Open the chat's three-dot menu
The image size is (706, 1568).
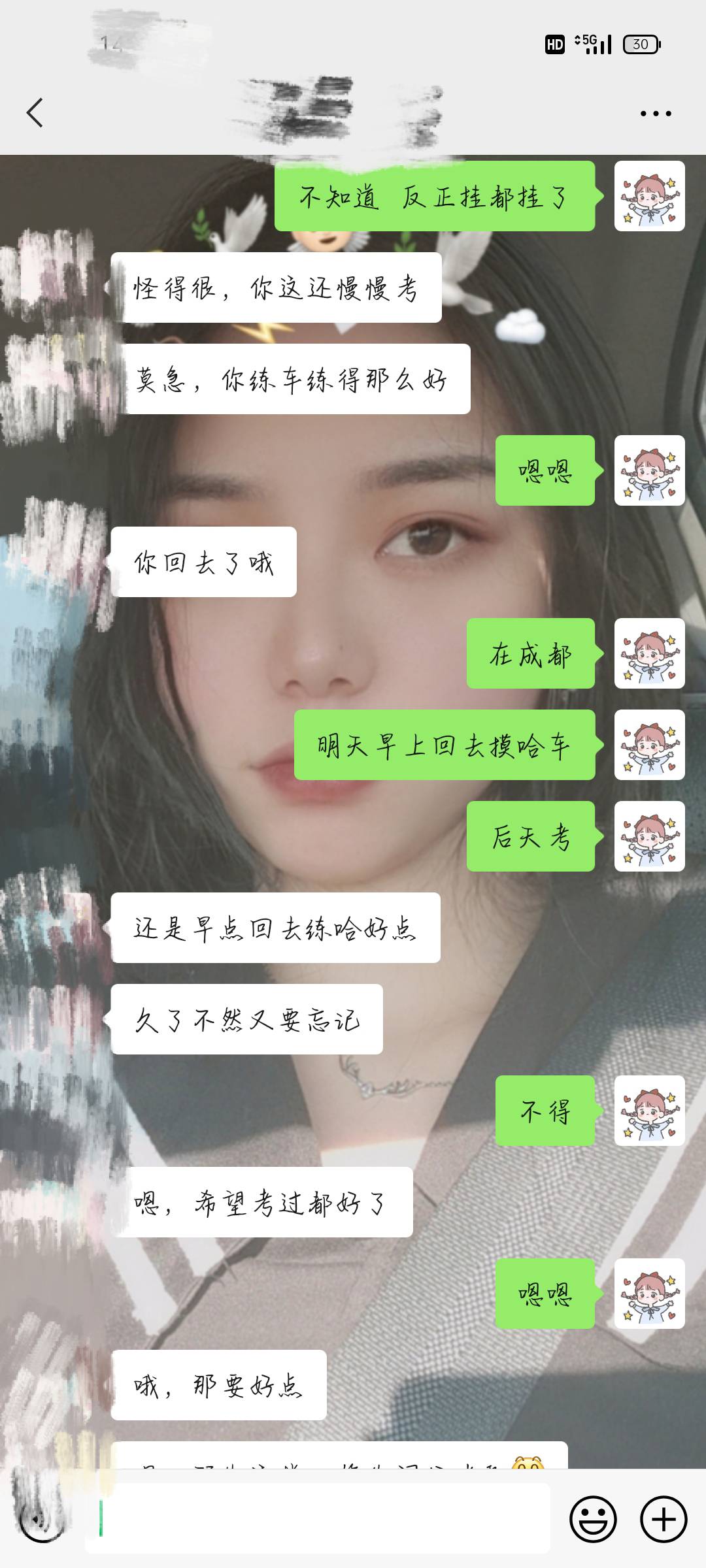click(x=655, y=114)
